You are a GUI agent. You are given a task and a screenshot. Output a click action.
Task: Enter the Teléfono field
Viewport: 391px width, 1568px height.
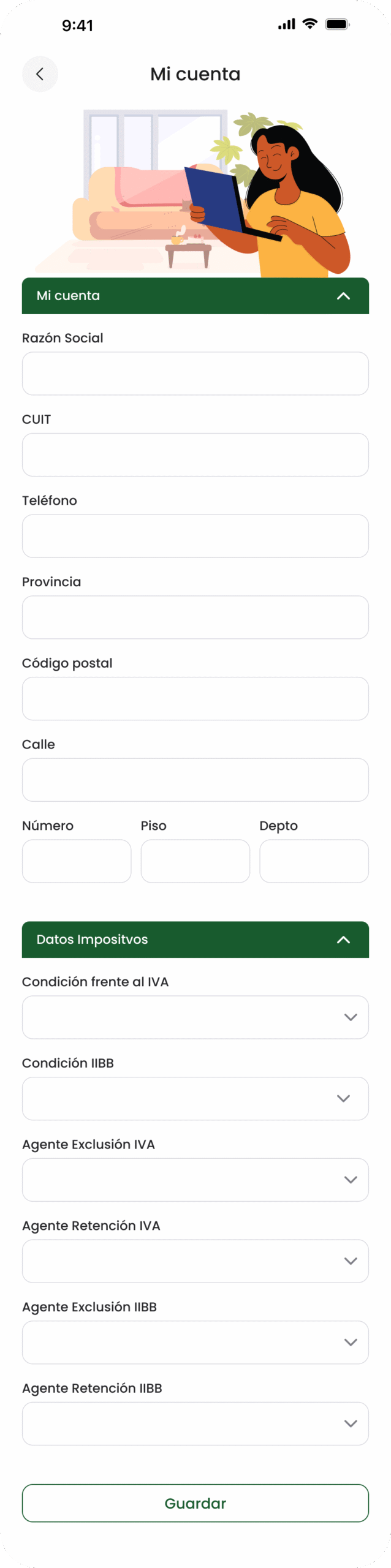coord(195,536)
